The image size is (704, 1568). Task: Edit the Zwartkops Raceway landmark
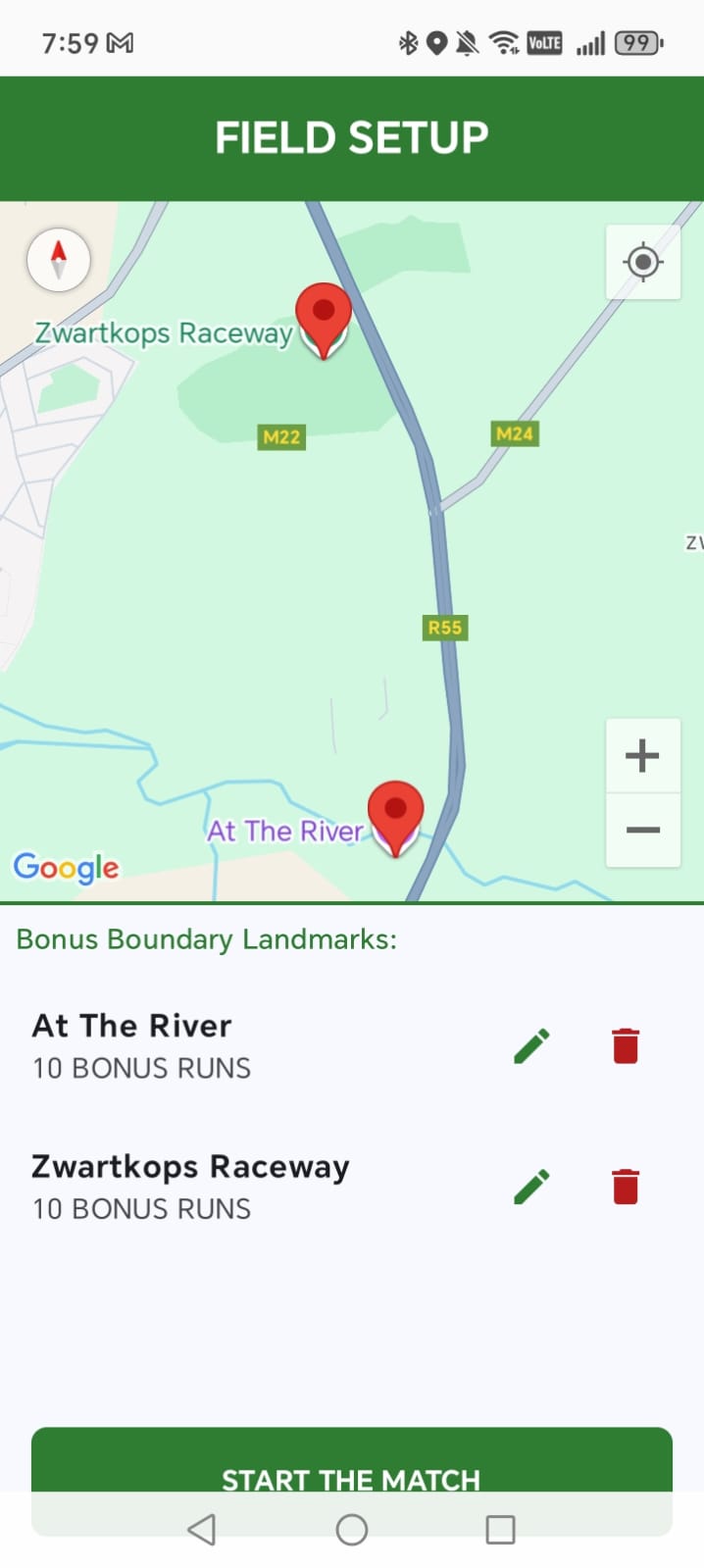point(532,1187)
